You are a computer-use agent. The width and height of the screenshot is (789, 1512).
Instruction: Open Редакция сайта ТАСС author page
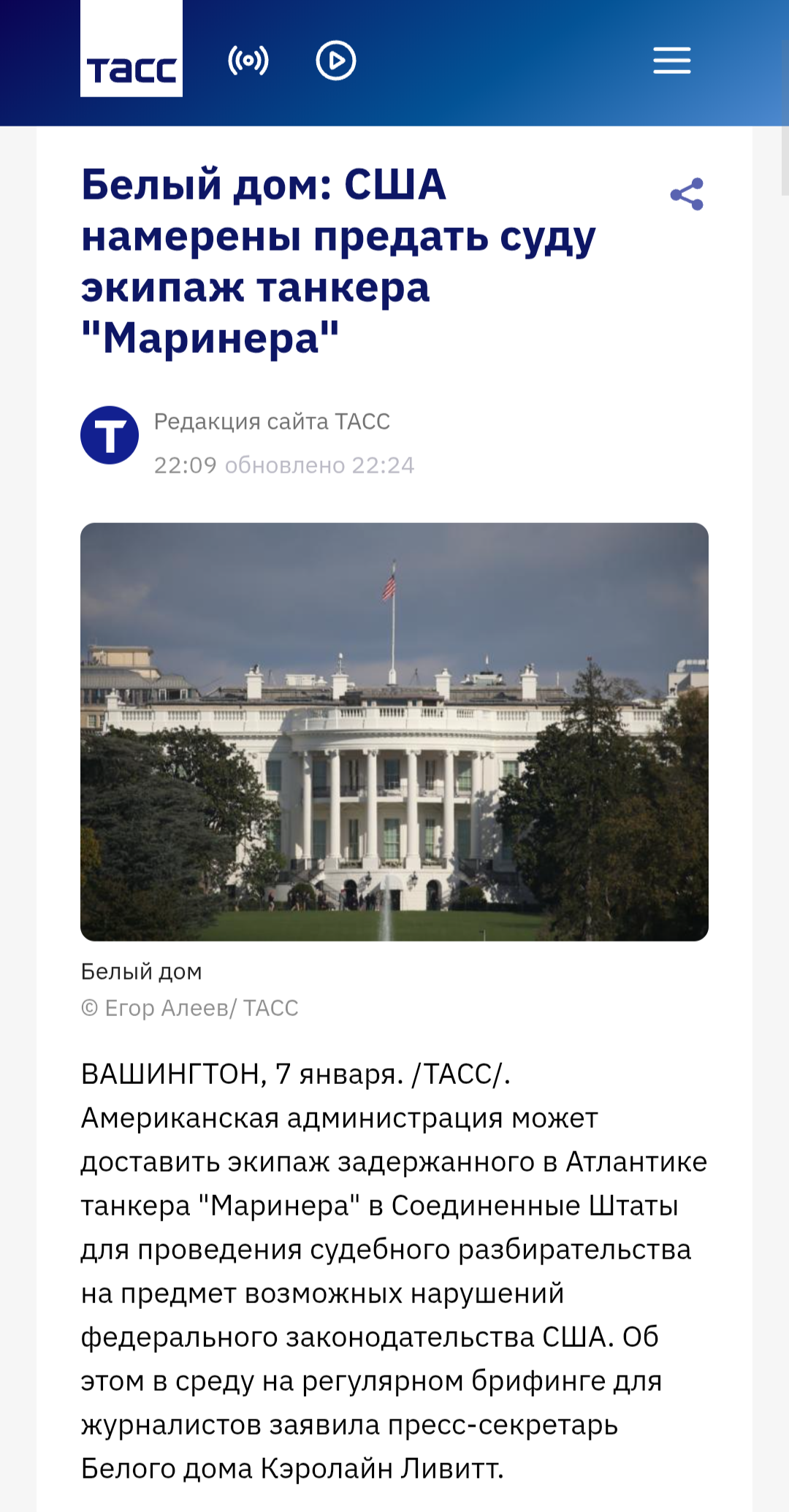click(272, 421)
